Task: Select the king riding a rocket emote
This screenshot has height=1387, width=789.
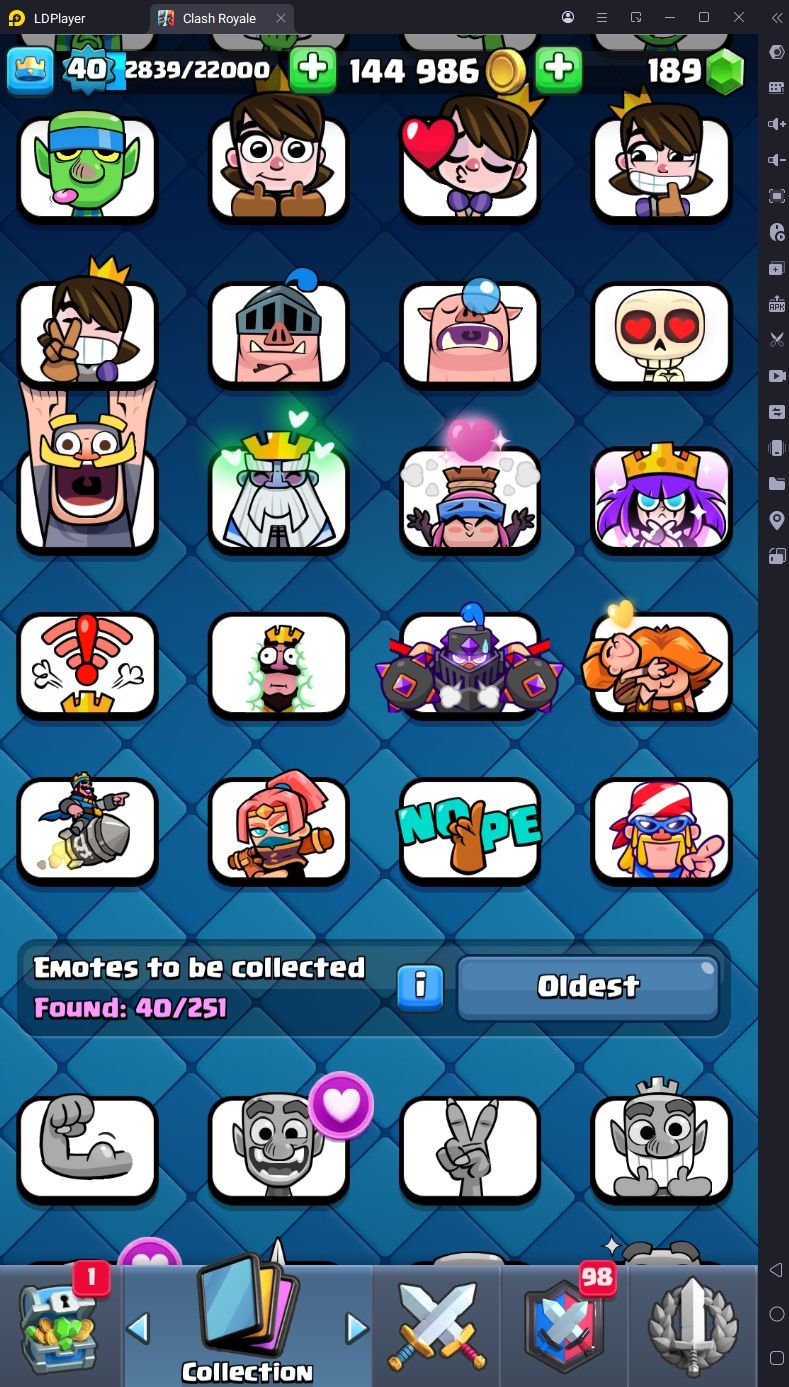Action: (x=88, y=831)
